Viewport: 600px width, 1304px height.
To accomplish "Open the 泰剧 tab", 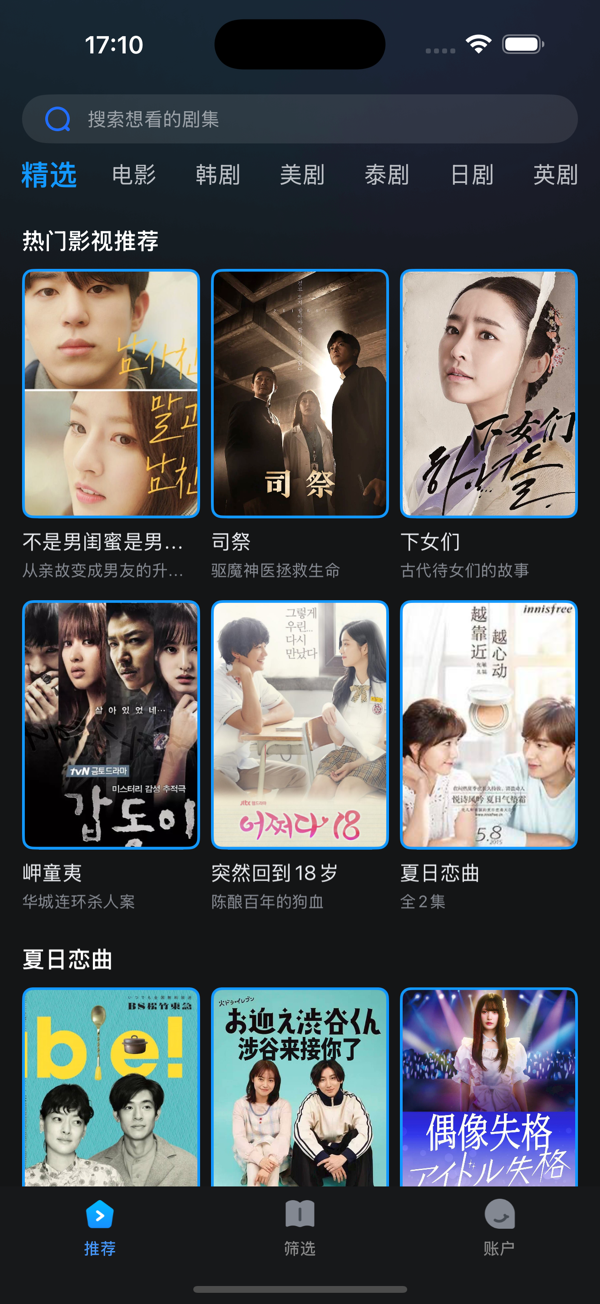I will pos(387,175).
